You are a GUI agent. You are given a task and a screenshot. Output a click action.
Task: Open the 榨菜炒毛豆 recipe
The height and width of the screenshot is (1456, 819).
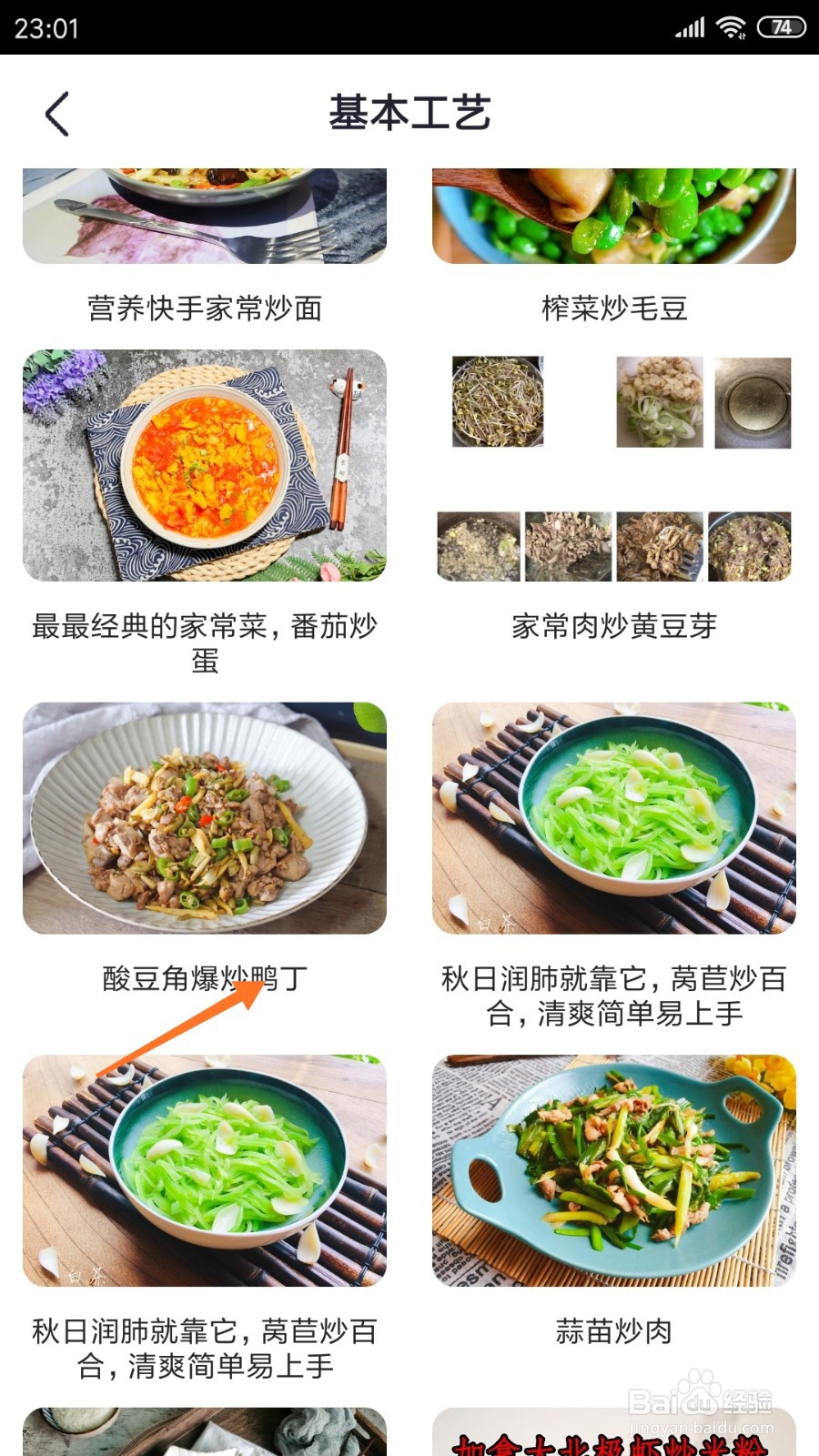coord(614,309)
